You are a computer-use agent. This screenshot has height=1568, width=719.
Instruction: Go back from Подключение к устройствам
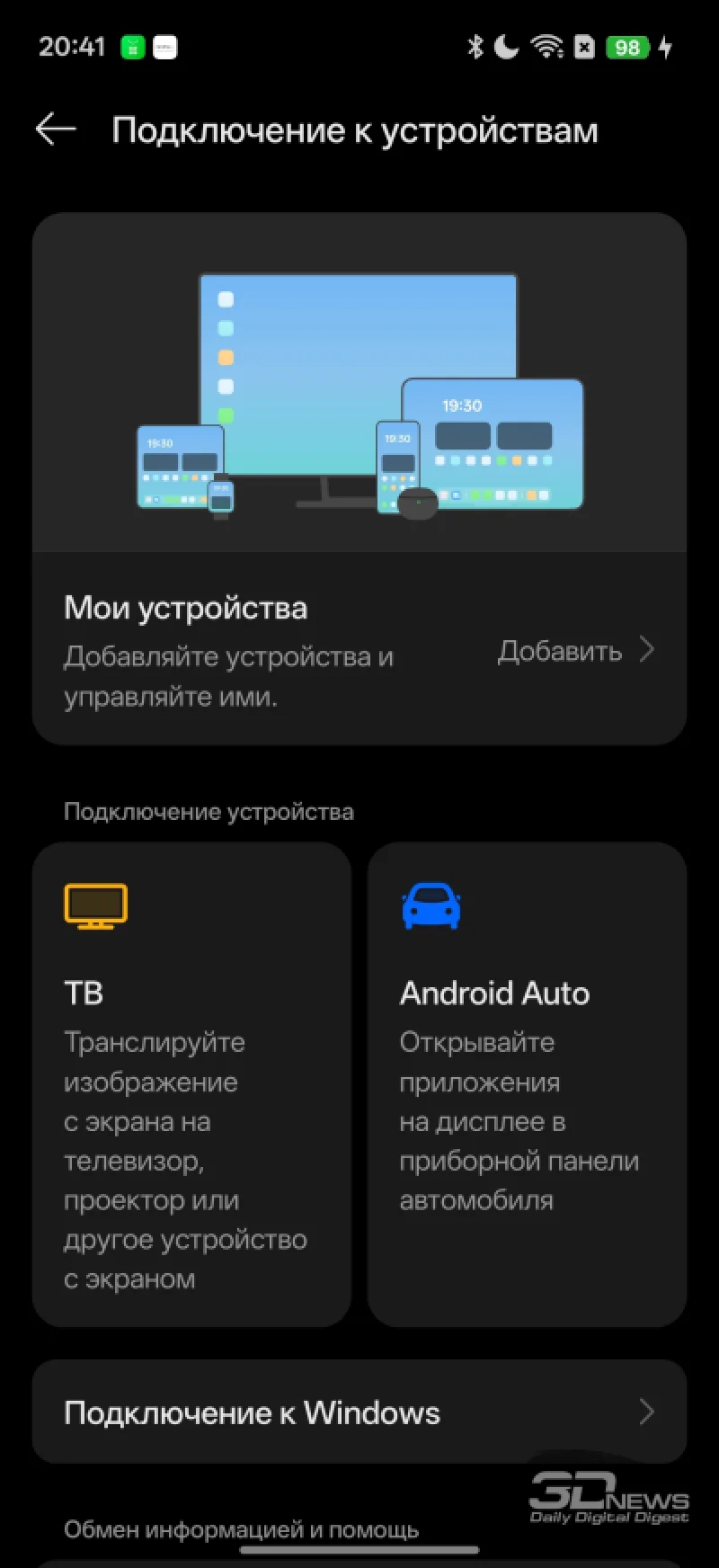point(56,129)
